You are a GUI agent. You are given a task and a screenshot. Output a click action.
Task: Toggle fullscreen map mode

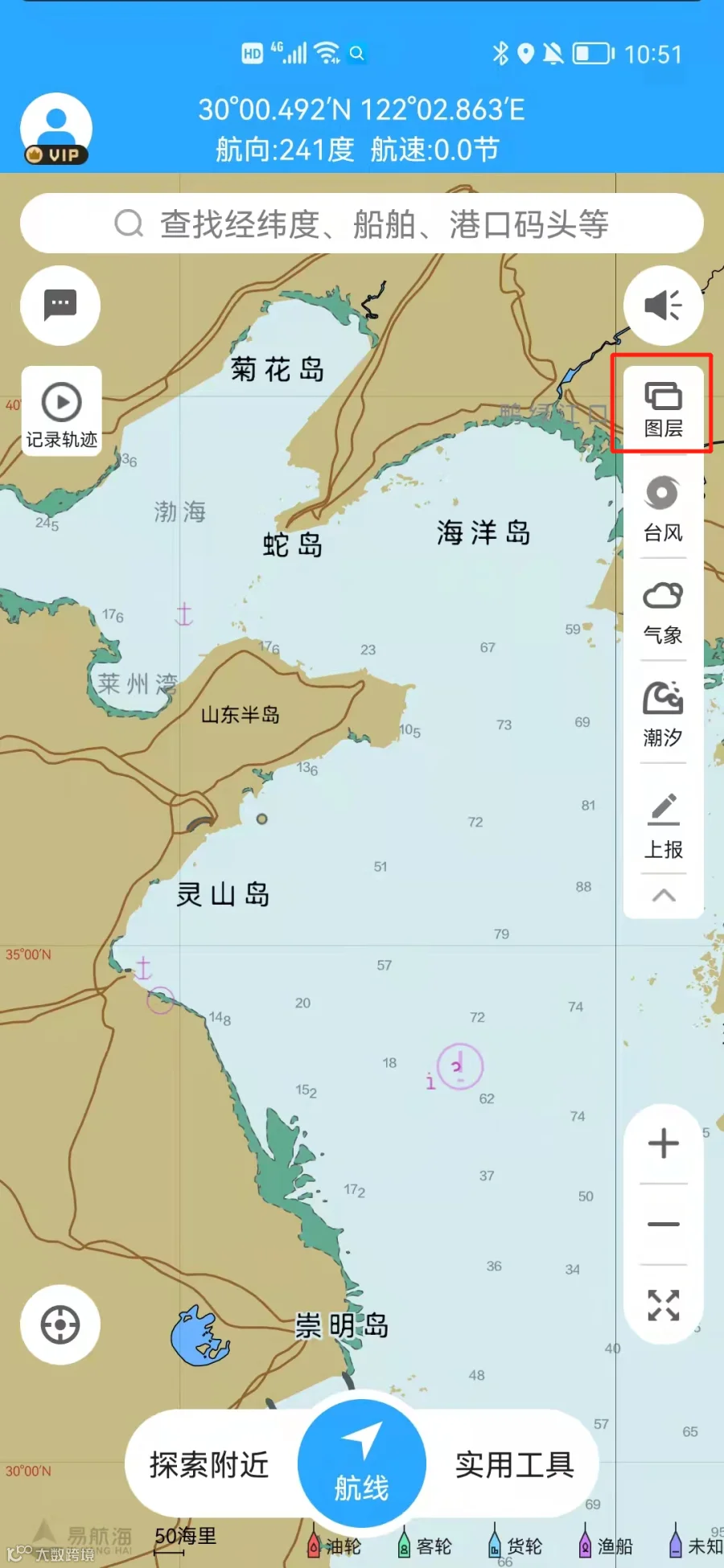tap(664, 1304)
